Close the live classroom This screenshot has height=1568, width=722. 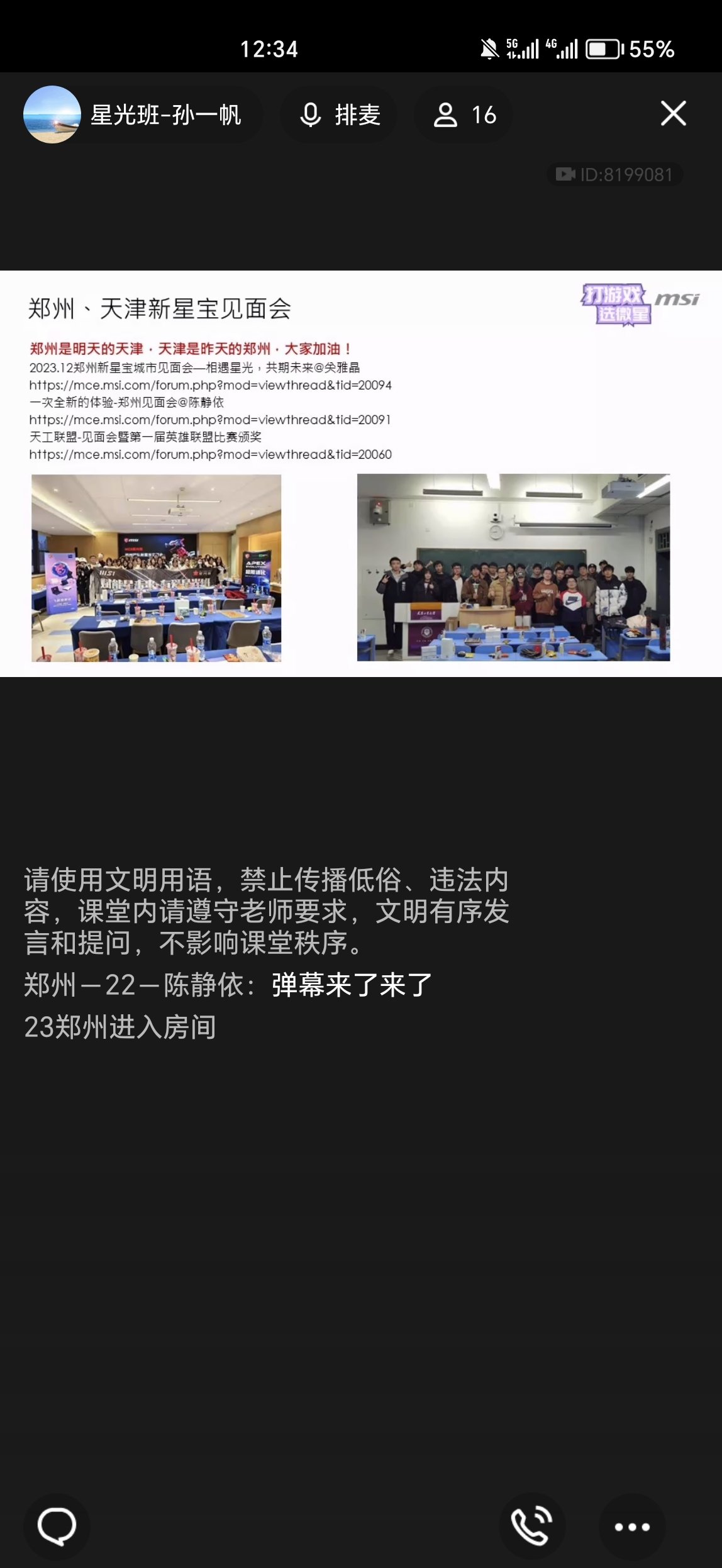[x=673, y=114]
